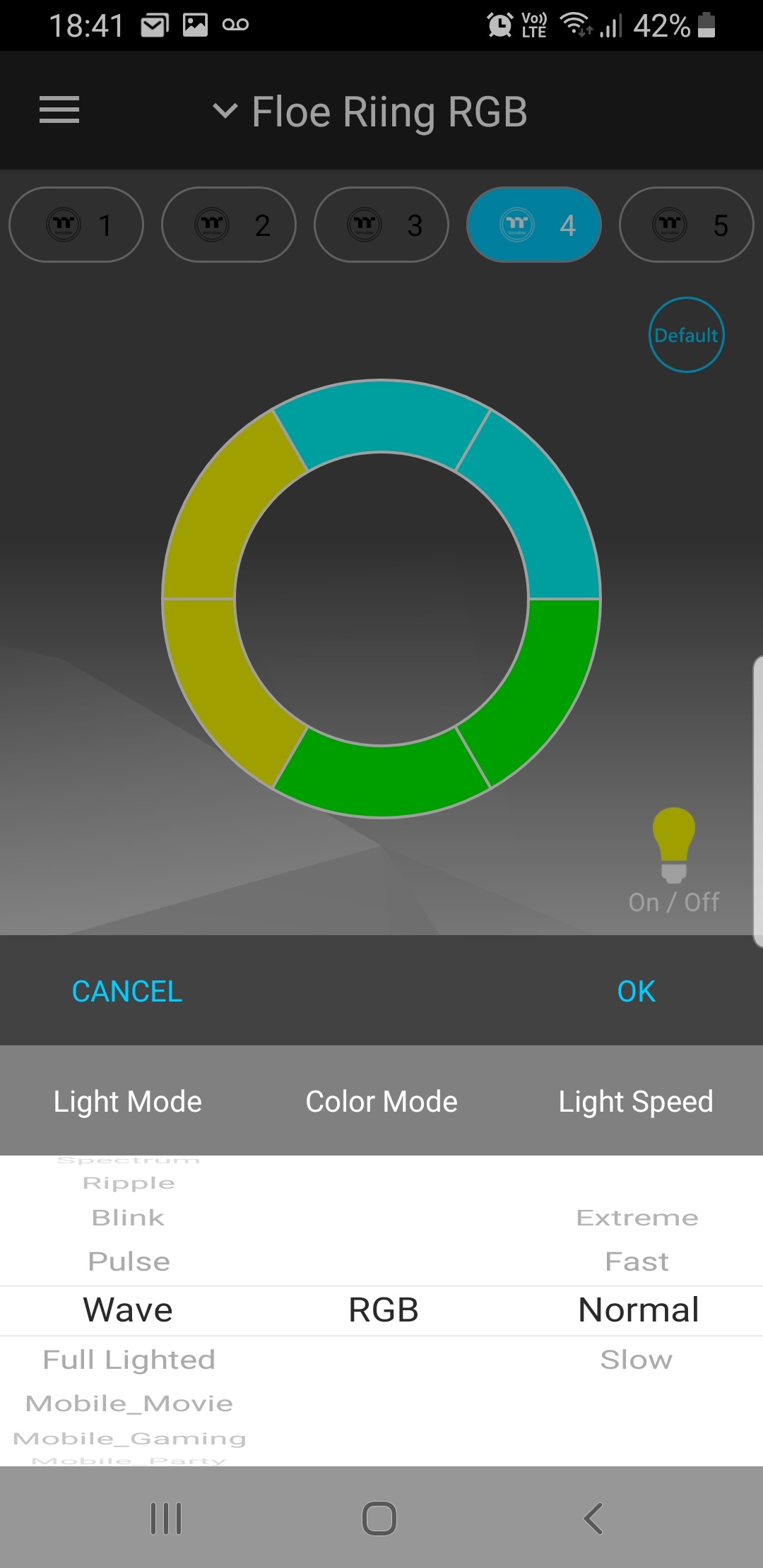
Task: Select Extreme light speed
Action: coord(637,1218)
